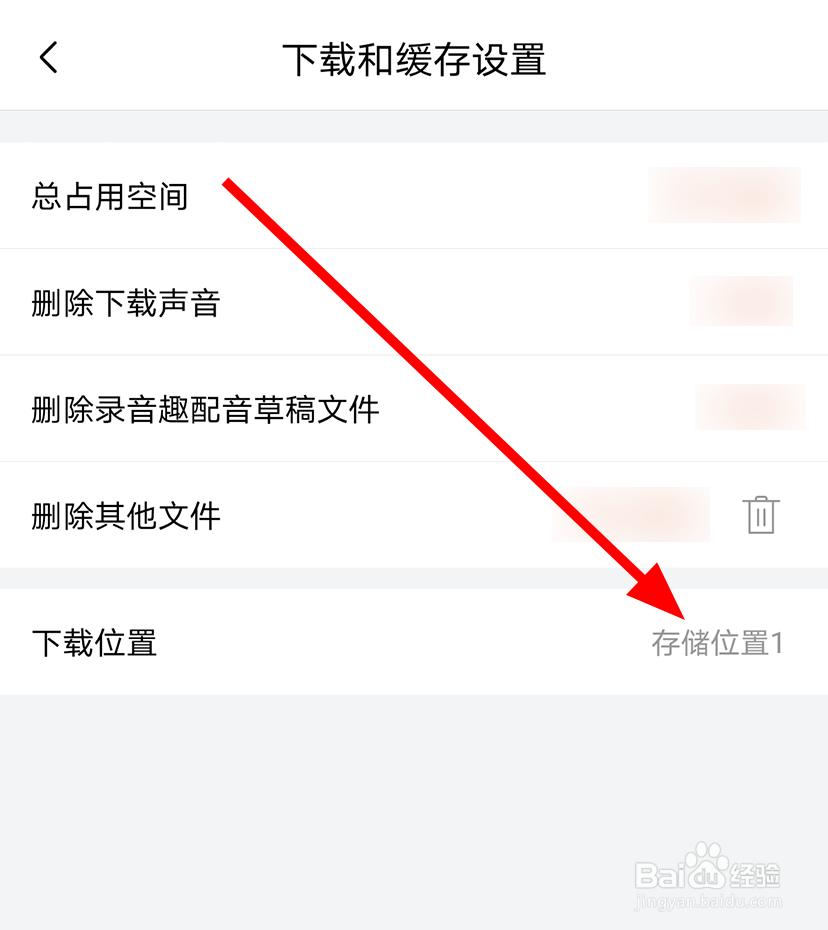The height and width of the screenshot is (930, 828).
Task: Tap the storage usage indicator on 总占用空间
Action: [724, 196]
